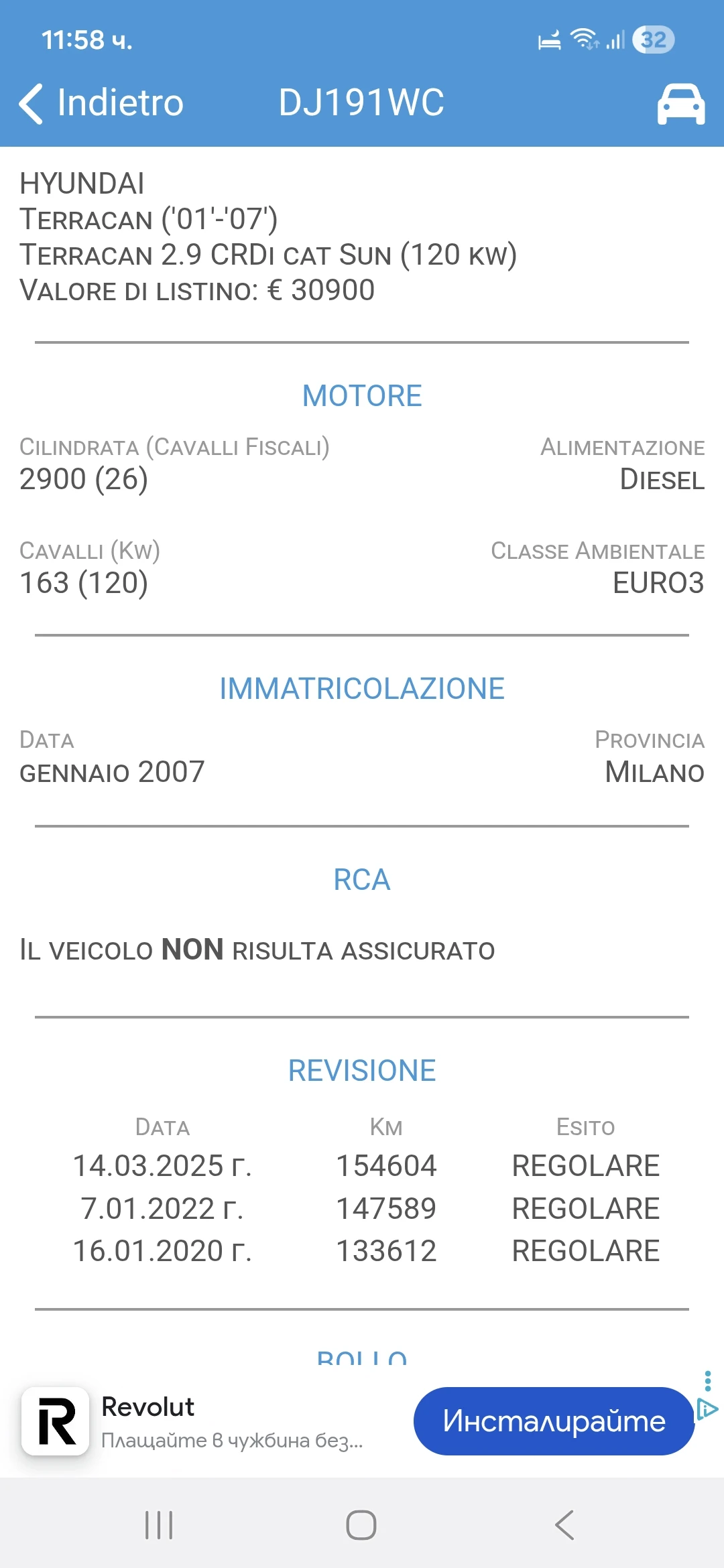Tap the car icon in header
Screen dimensions: 724x1568
[680, 104]
